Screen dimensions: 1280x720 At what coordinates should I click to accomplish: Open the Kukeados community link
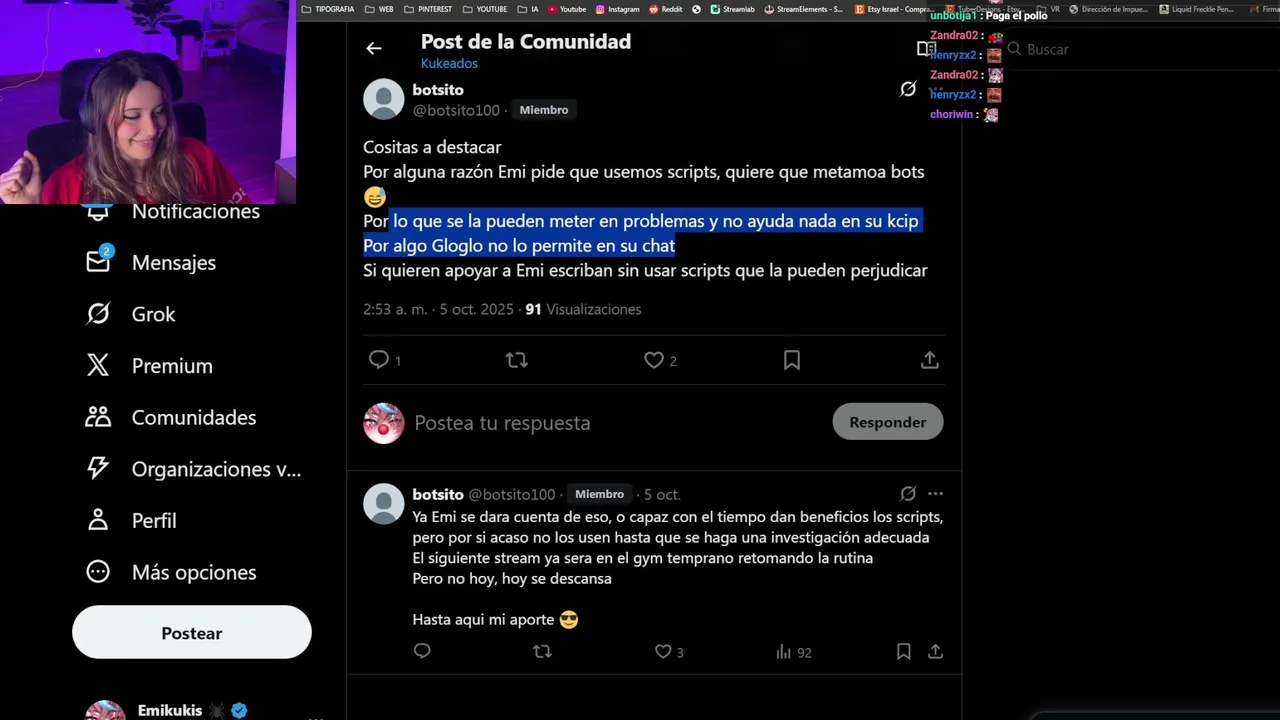(x=449, y=63)
